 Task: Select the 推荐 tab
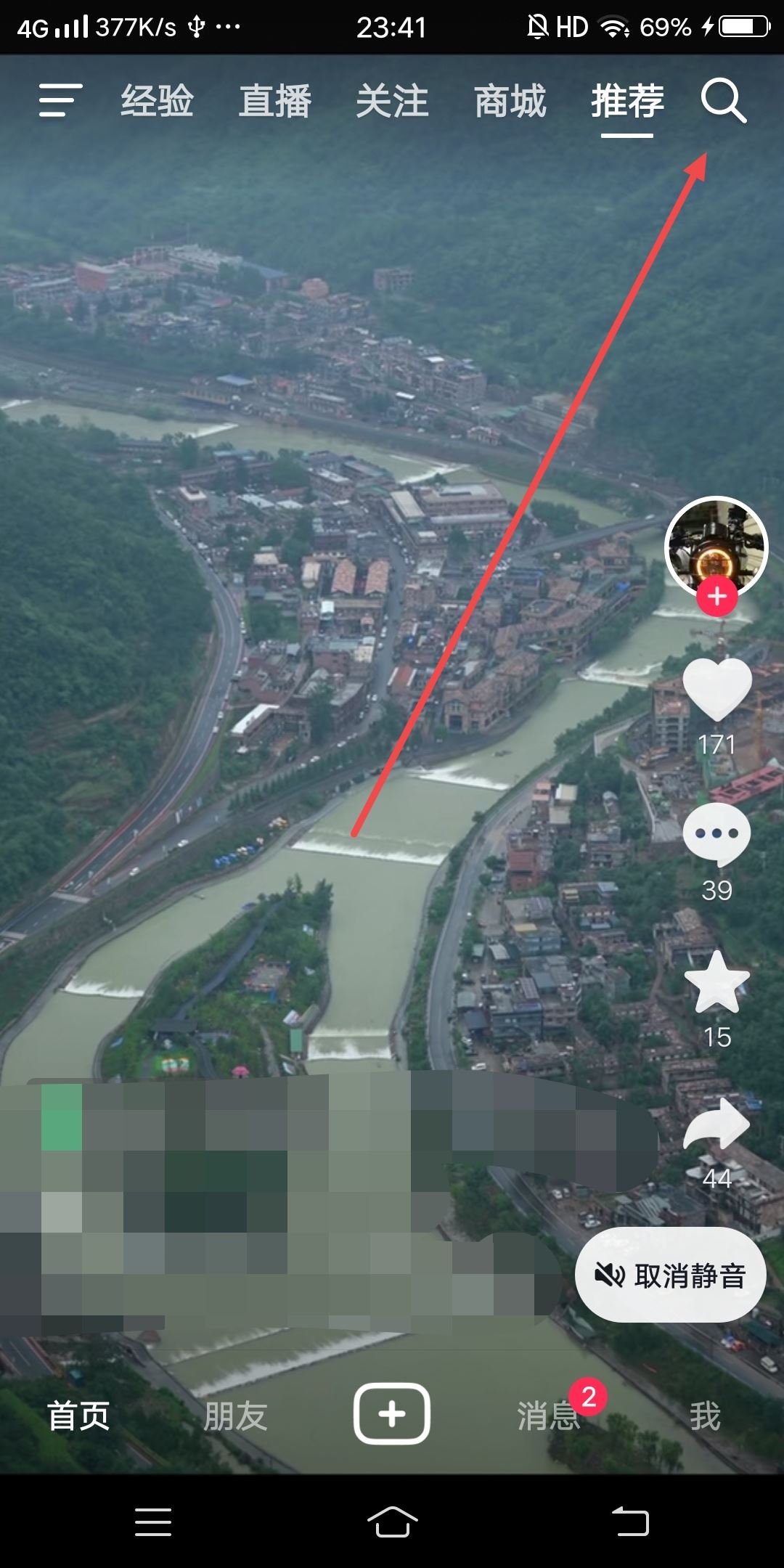coord(627,101)
